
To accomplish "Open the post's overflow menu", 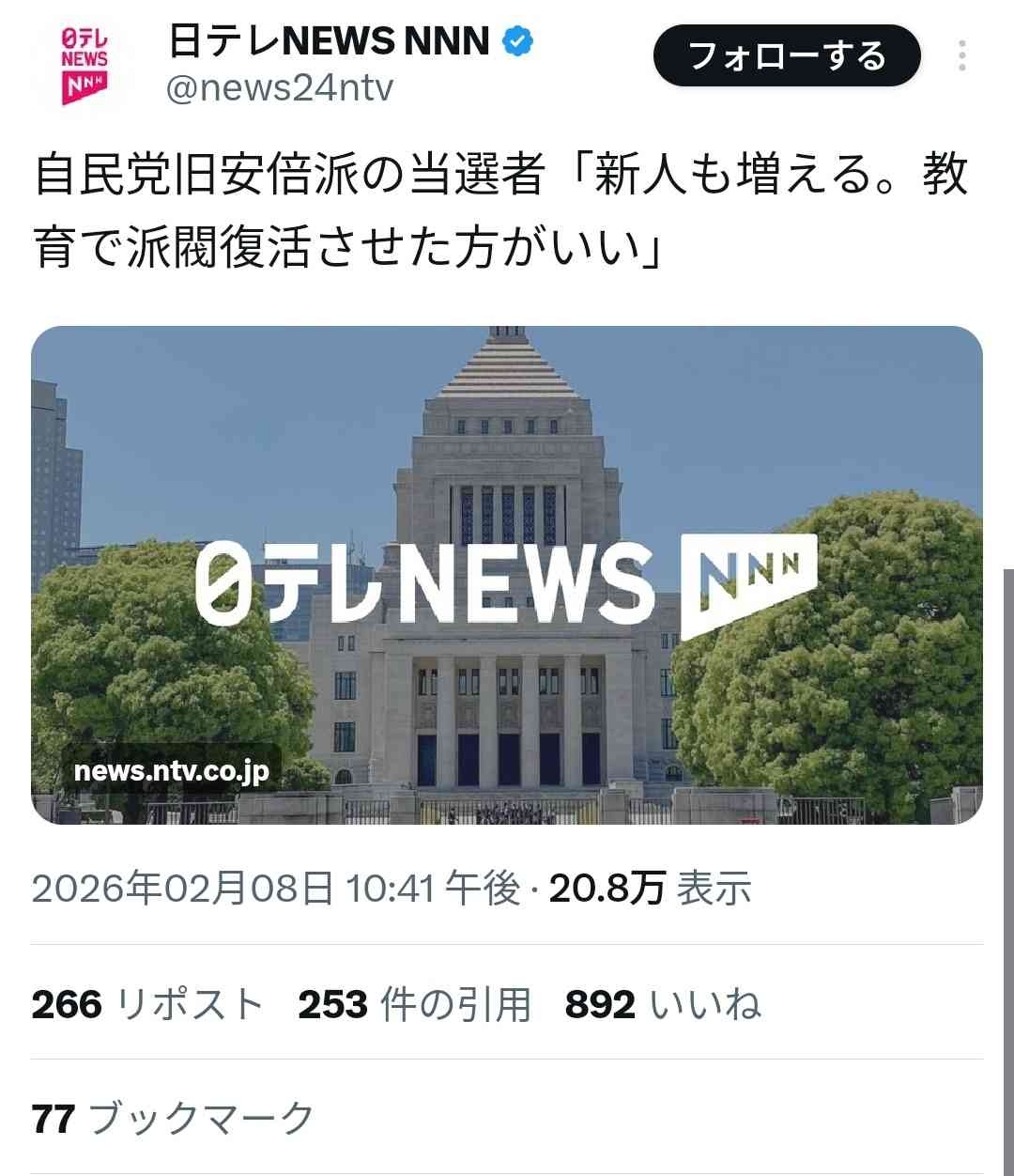I will pyautogui.click(x=961, y=56).
